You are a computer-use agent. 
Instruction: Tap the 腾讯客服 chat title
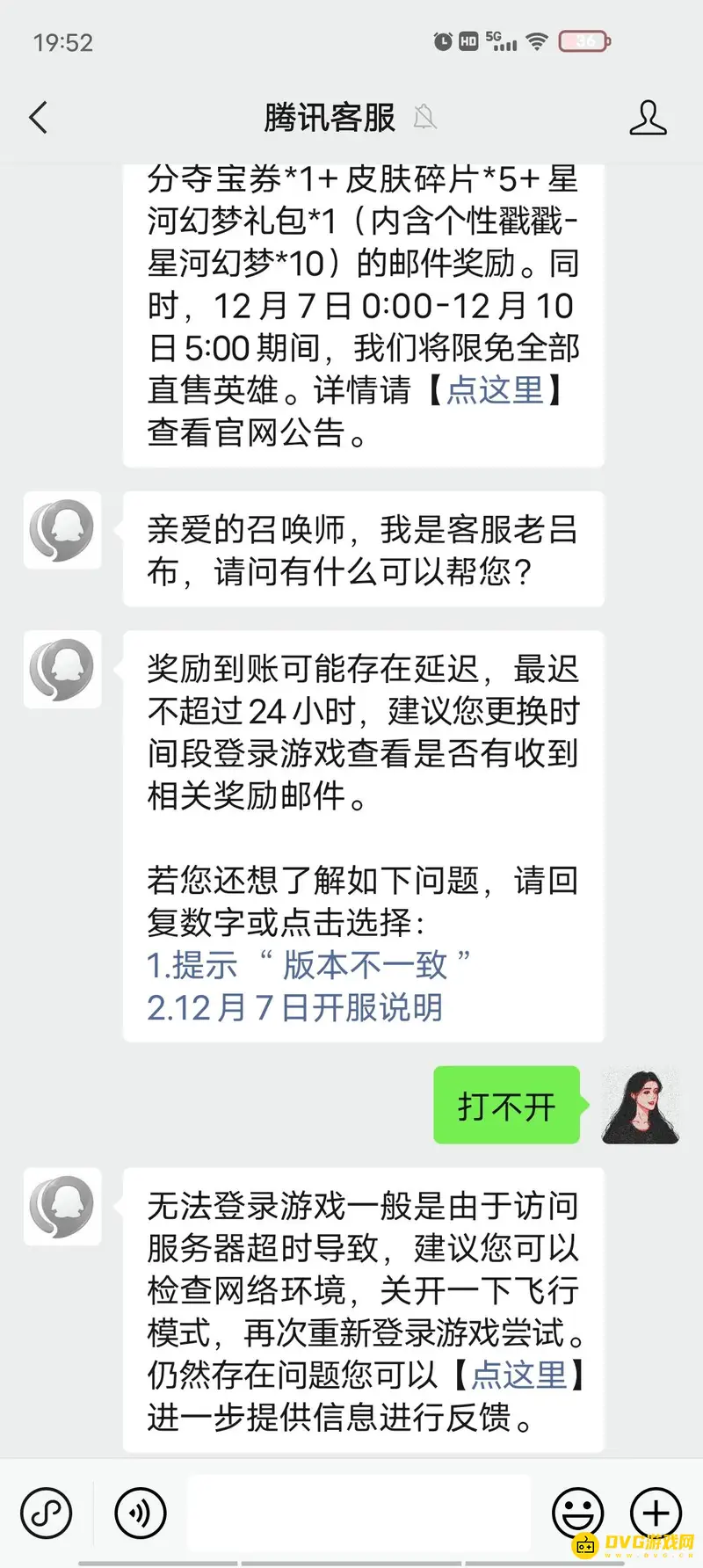tap(328, 116)
